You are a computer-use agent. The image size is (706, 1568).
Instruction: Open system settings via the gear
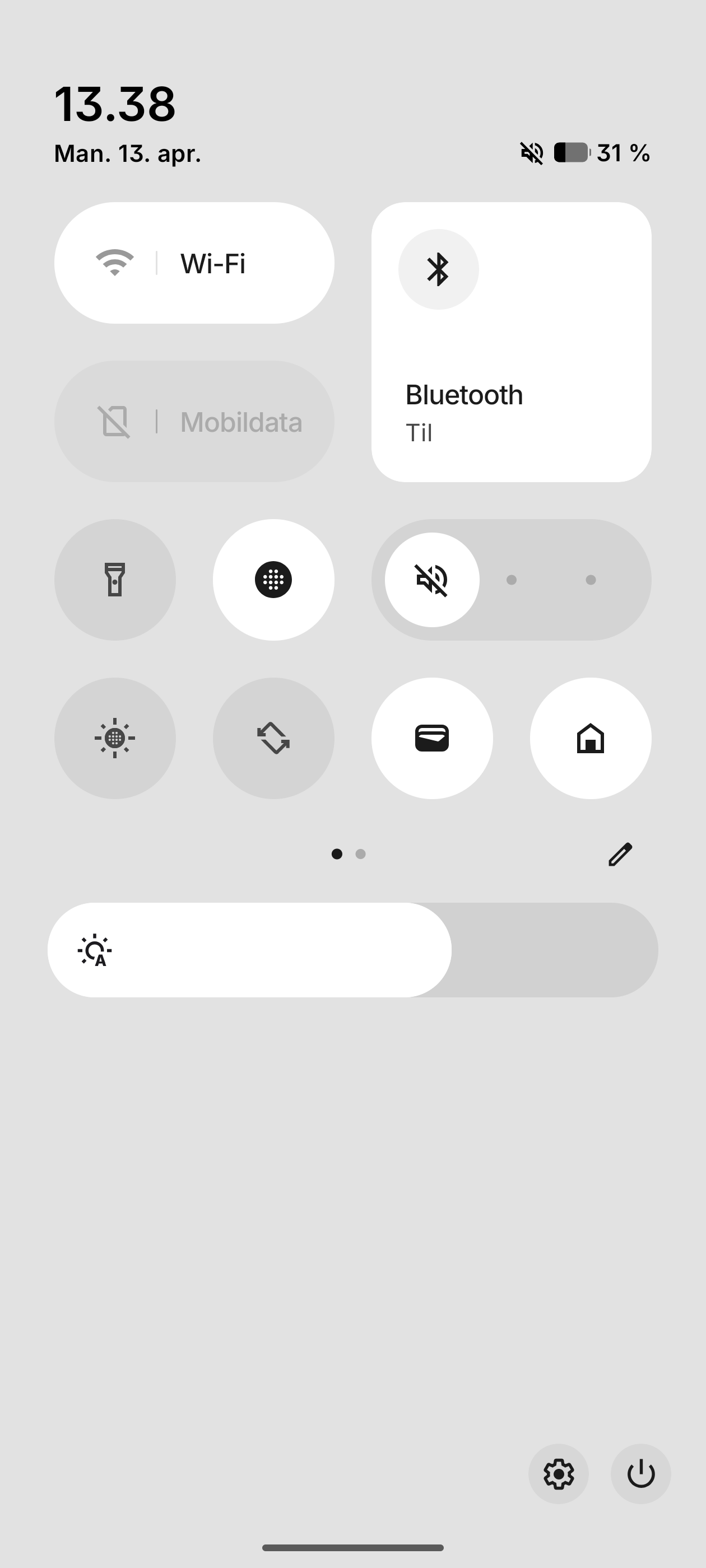(559, 1474)
